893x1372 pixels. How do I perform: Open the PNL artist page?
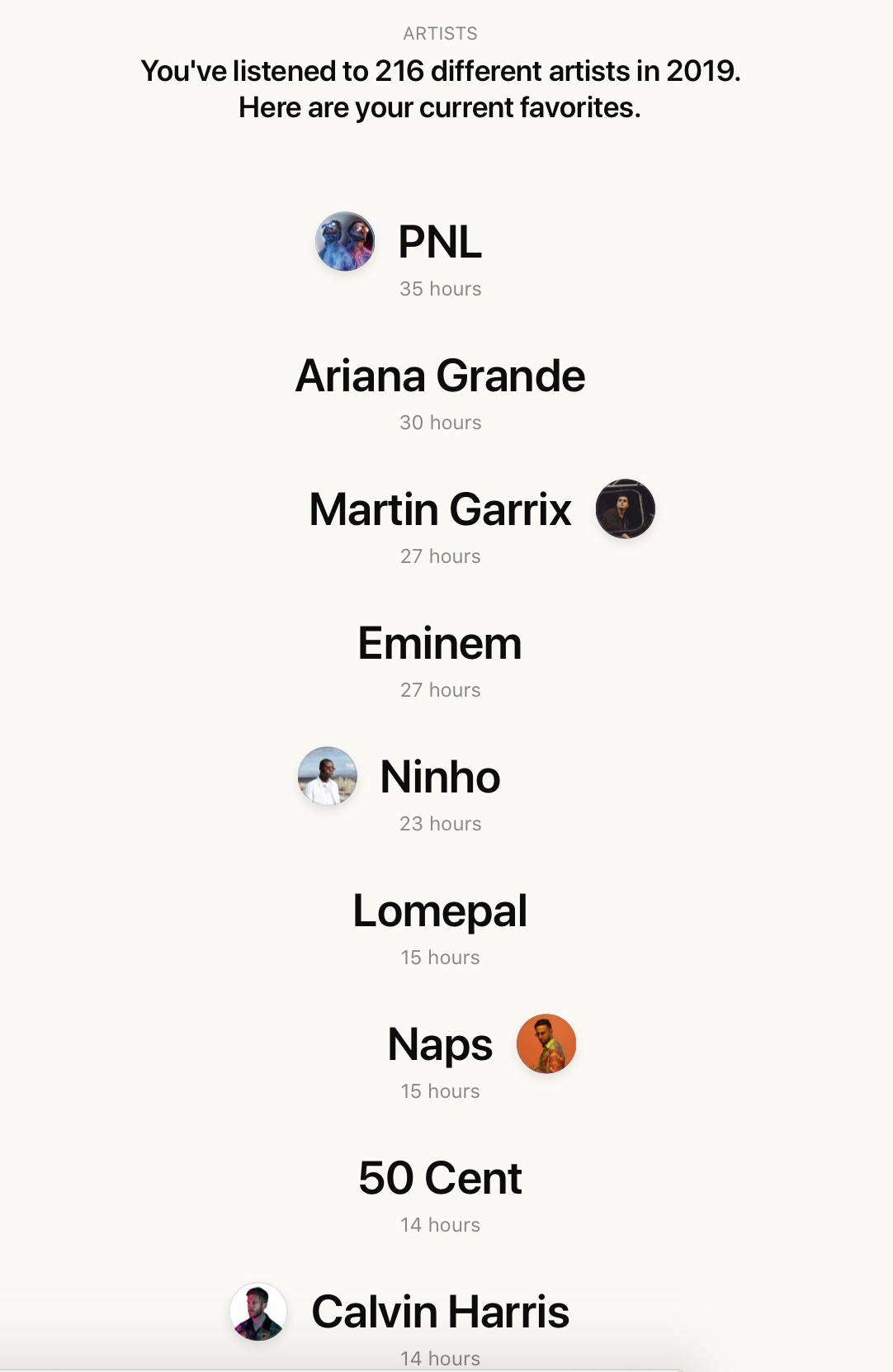click(438, 244)
